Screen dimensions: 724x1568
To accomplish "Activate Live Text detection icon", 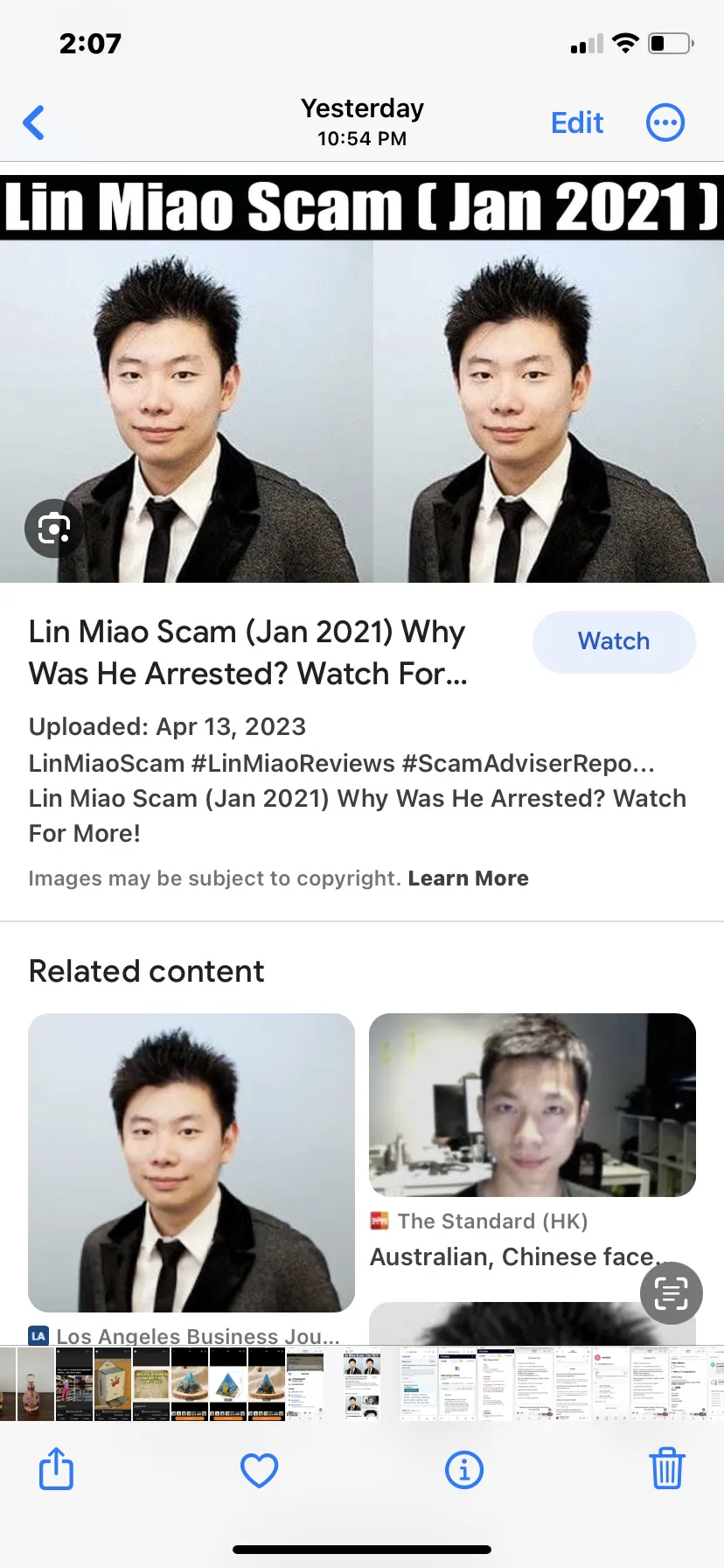I will [x=672, y=1292].
